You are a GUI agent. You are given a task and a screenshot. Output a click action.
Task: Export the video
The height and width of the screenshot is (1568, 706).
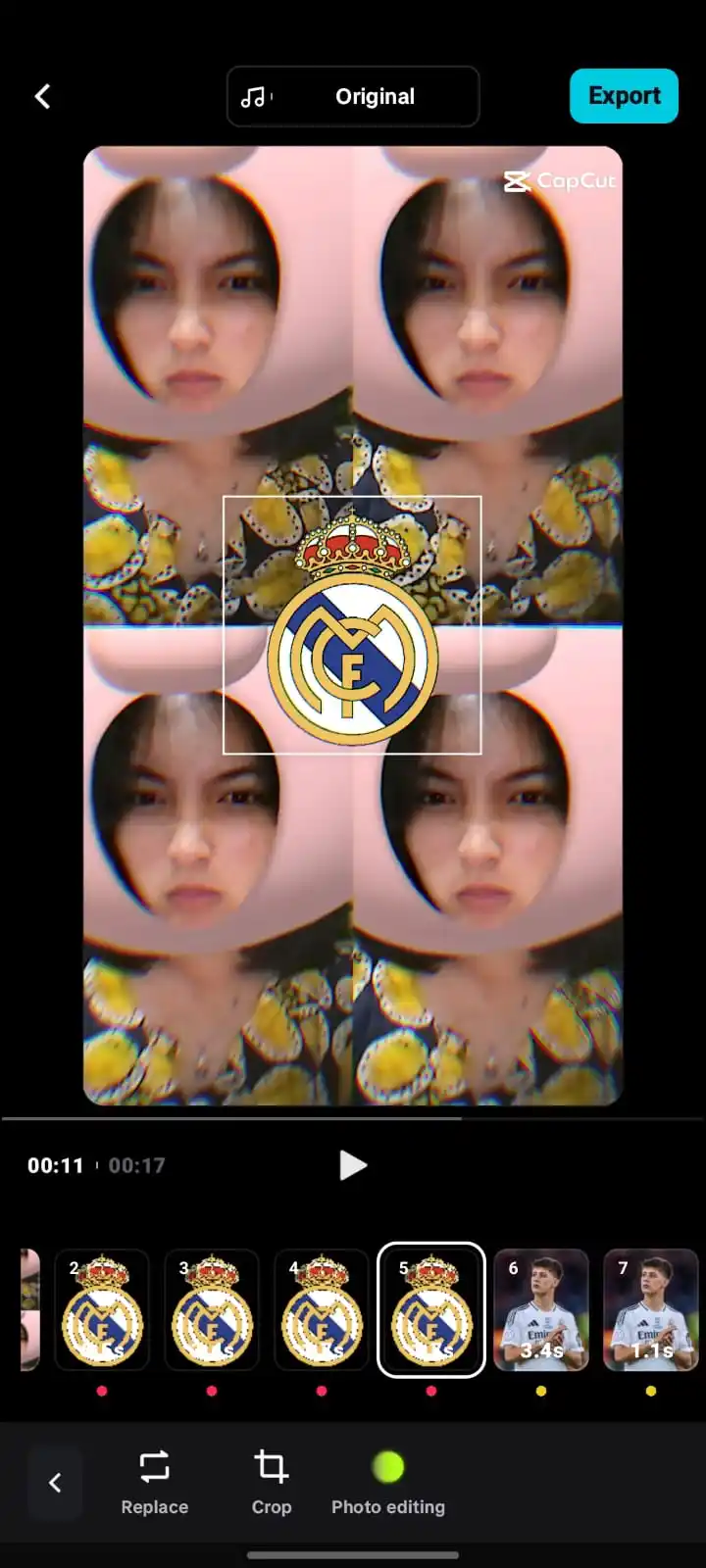pos(624,96)
